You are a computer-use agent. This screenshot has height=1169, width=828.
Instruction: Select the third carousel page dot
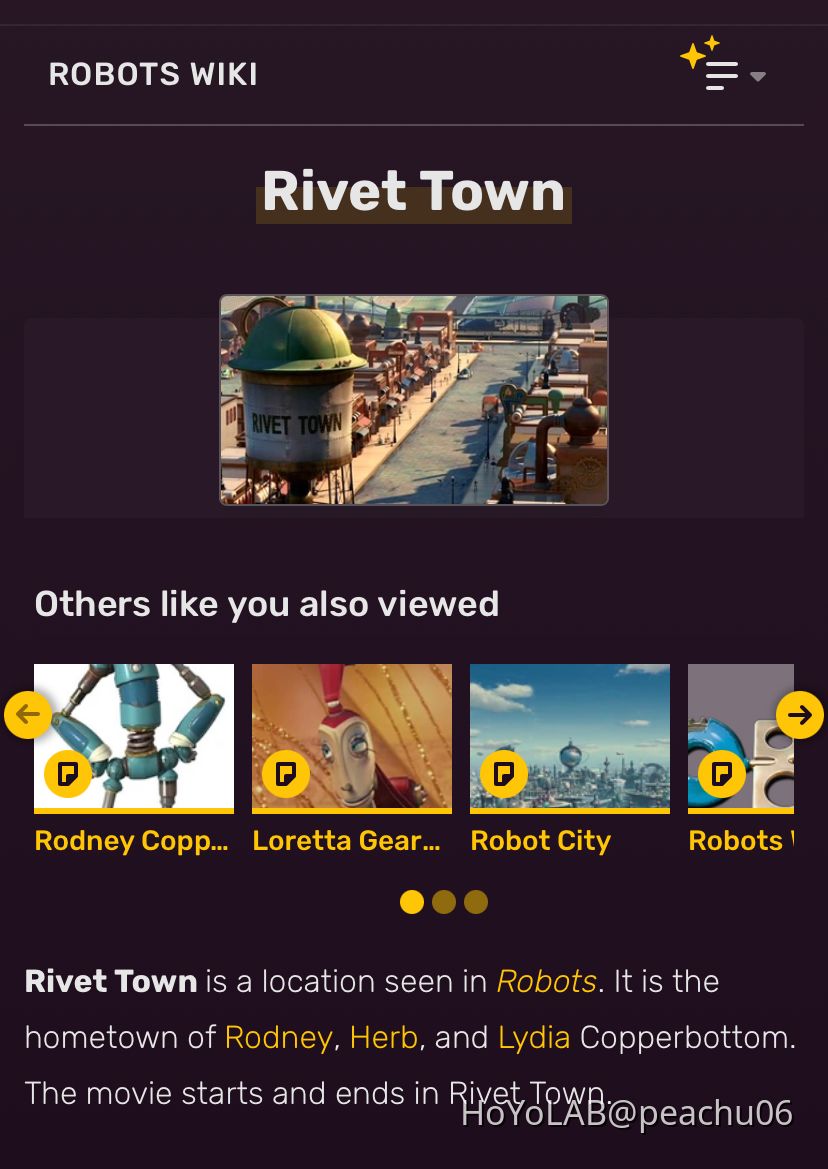click(x=475, y=902)
